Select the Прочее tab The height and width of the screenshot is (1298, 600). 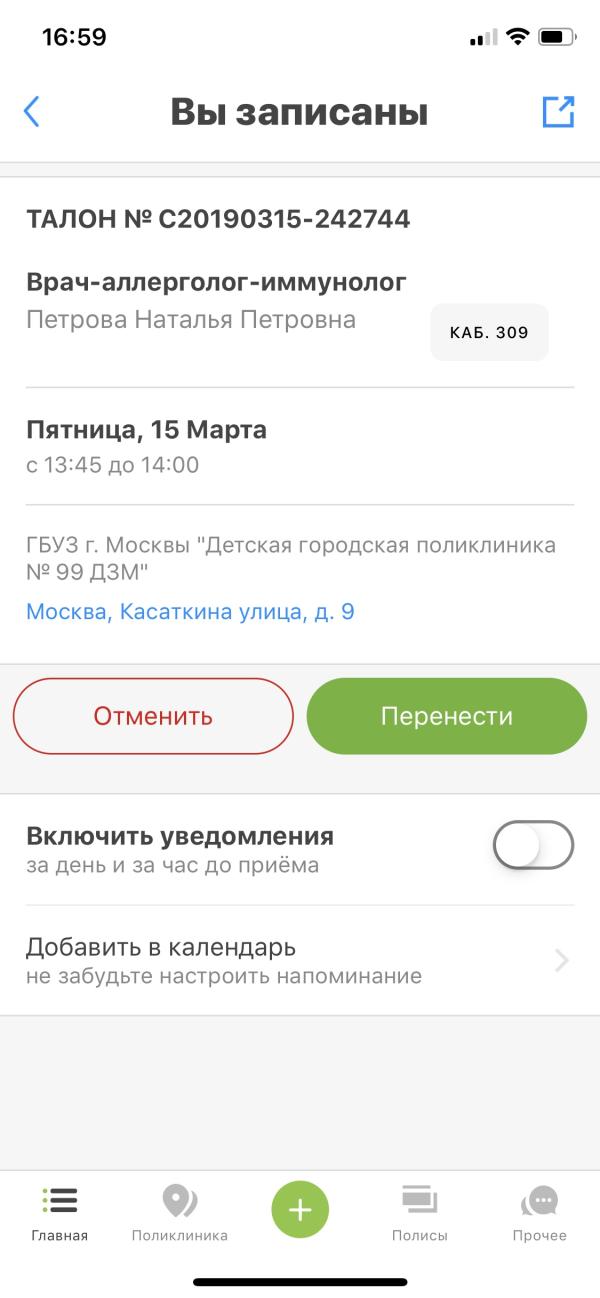click(x=540, y=1213)
